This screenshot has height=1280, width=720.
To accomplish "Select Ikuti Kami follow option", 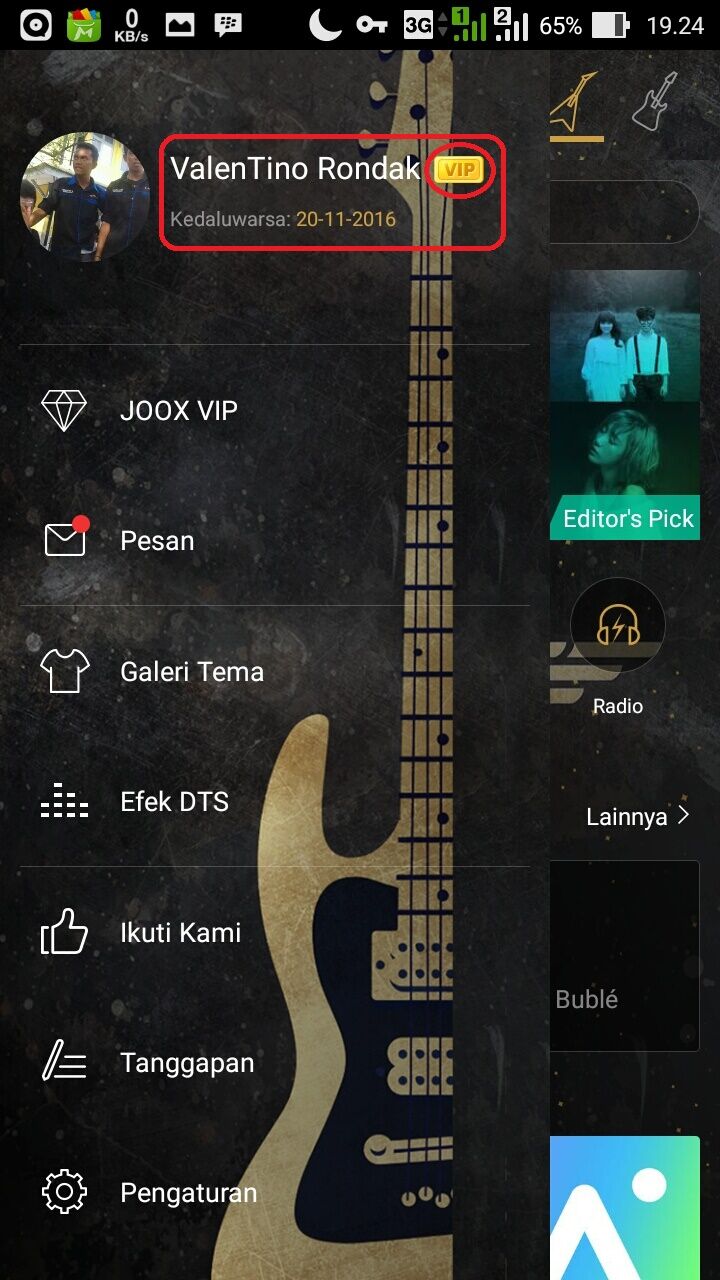I will pyautogui.click(x=180, y=933).
